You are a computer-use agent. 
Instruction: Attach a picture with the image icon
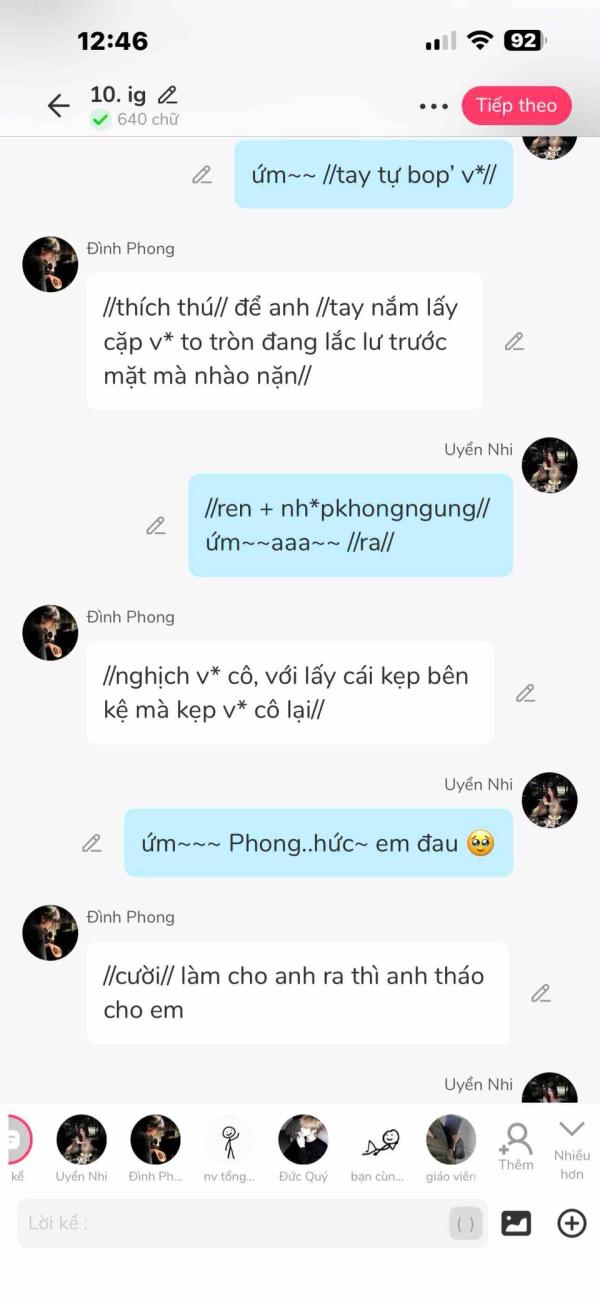point(516,1223)
